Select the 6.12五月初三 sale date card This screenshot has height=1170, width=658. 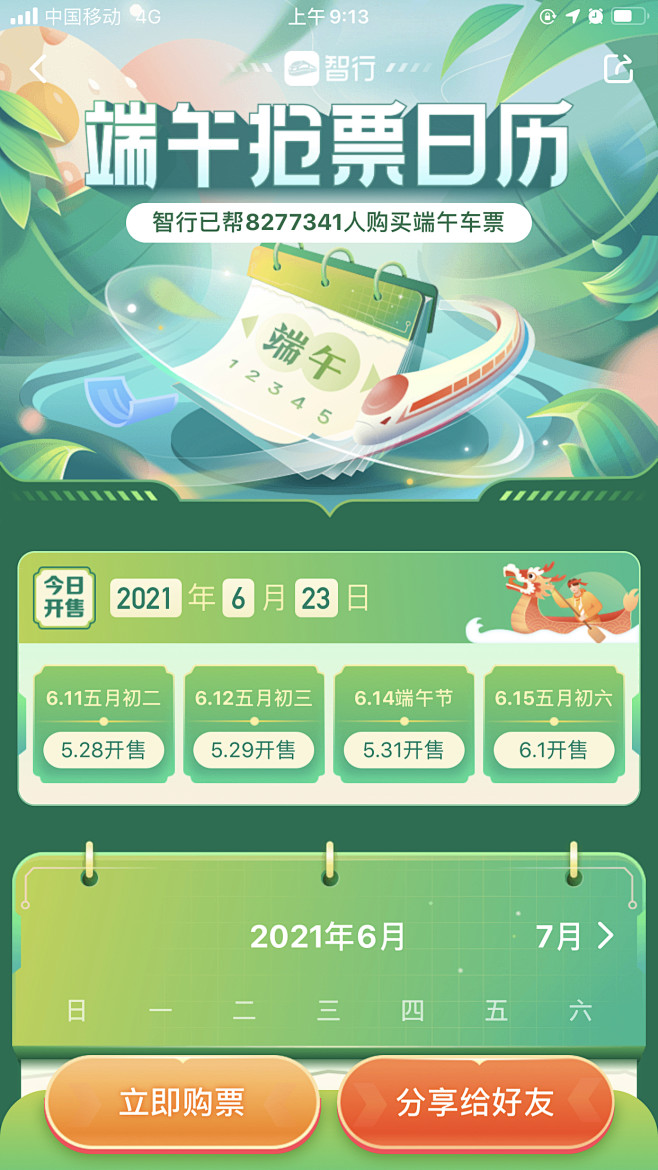coord(254,724)
